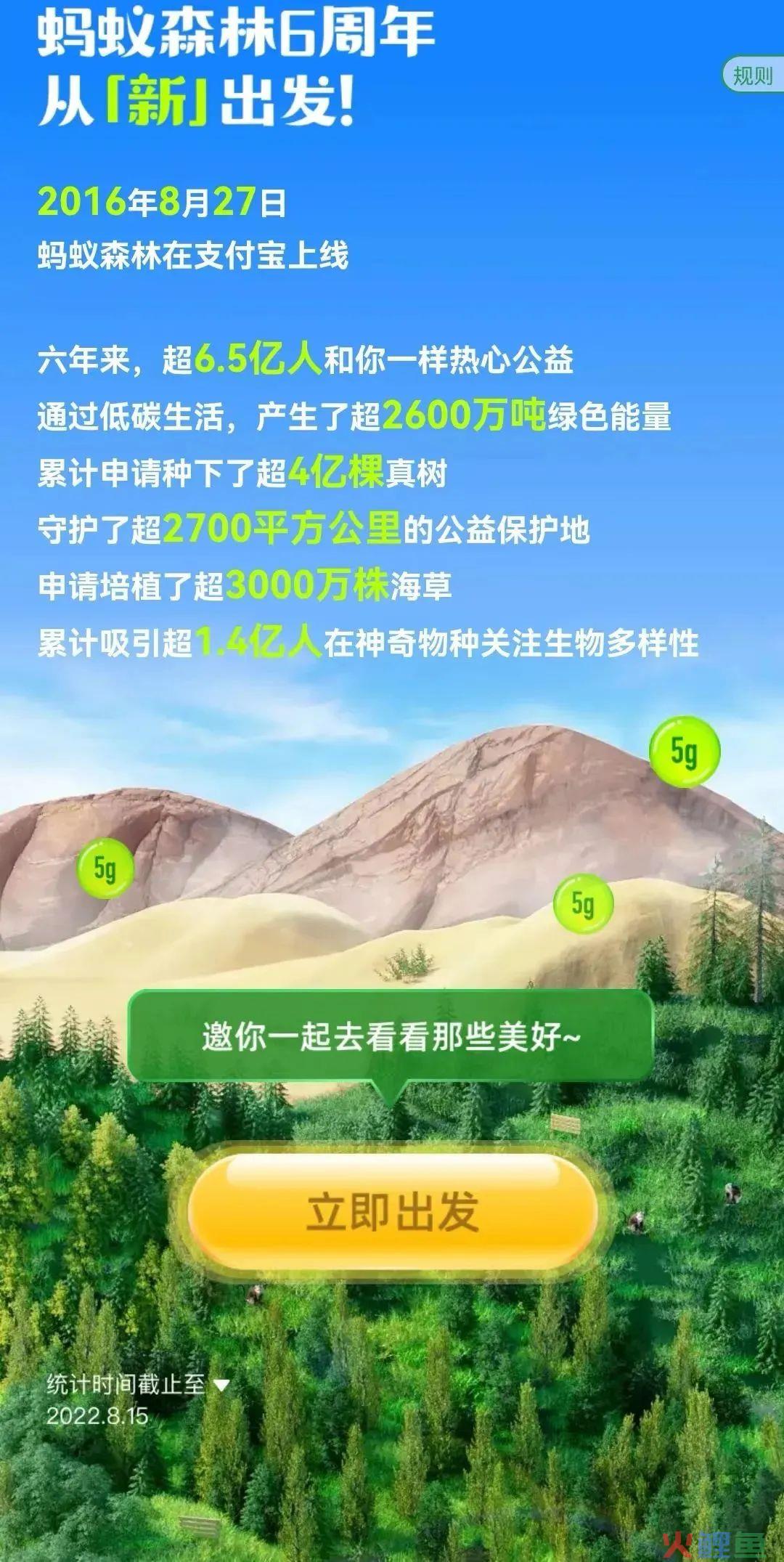784x1562 pixels.
Task: Expand the 统计时间截止至 arrow
Action: (222, 1386)
